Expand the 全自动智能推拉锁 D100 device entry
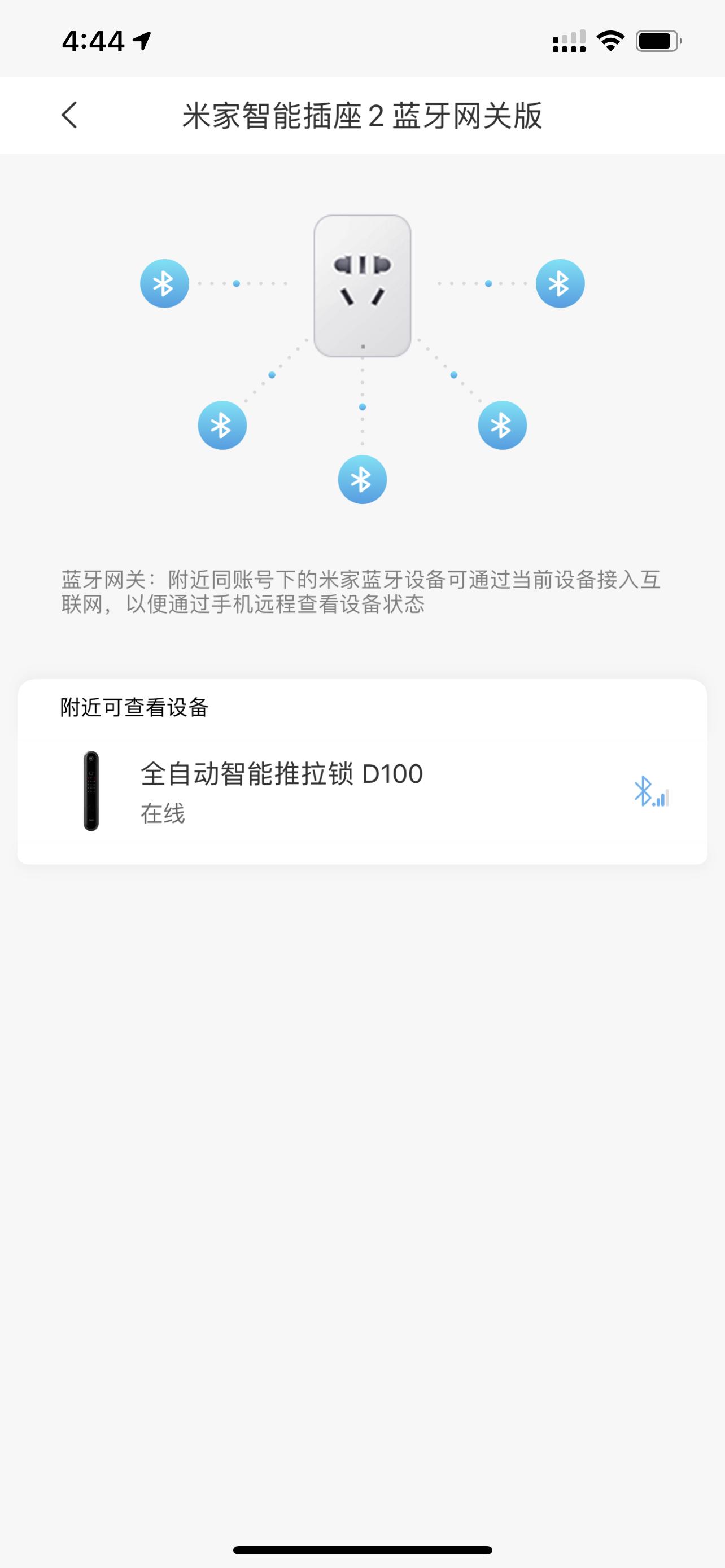Viewport: 725px width, 1568px height. [x=362, y=791]
